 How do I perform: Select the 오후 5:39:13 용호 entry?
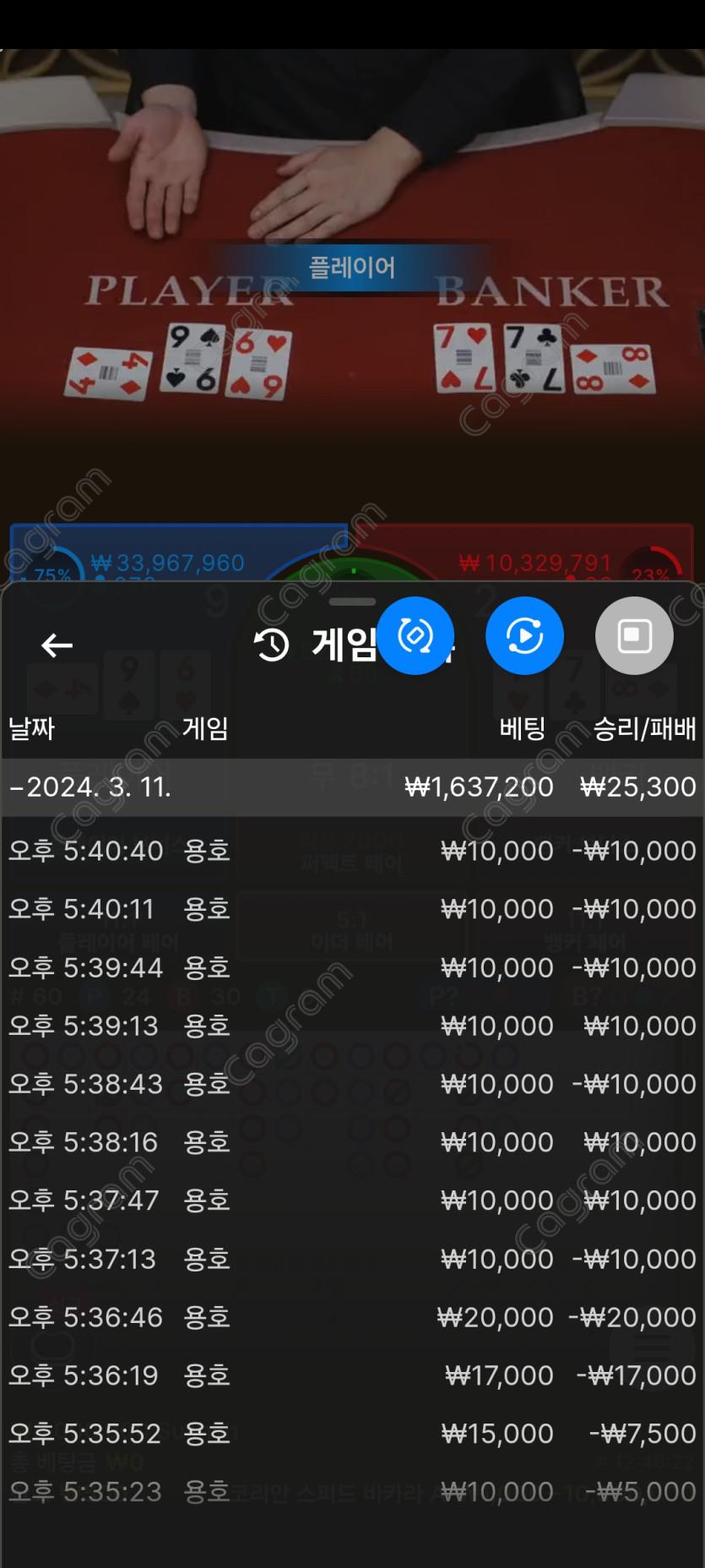click(352, 1026)
